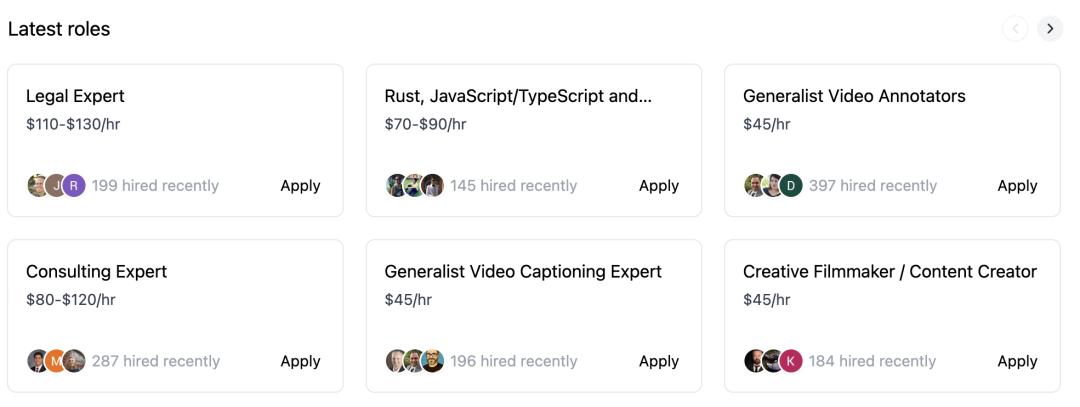Go to next page of latest roles

click(x=1049, y=30)
